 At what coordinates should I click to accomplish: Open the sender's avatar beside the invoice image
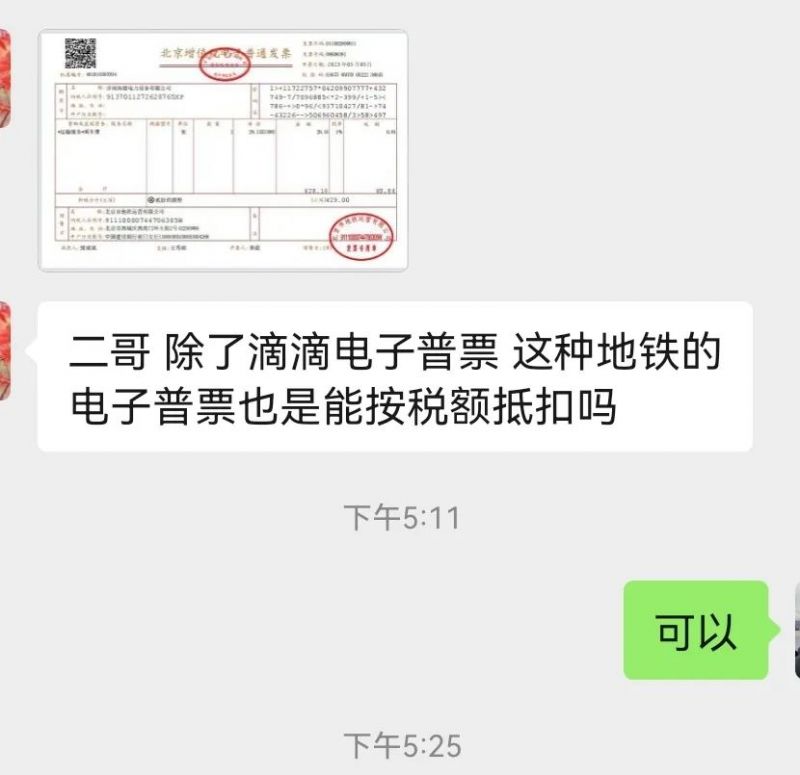click(x=5, y=78)
